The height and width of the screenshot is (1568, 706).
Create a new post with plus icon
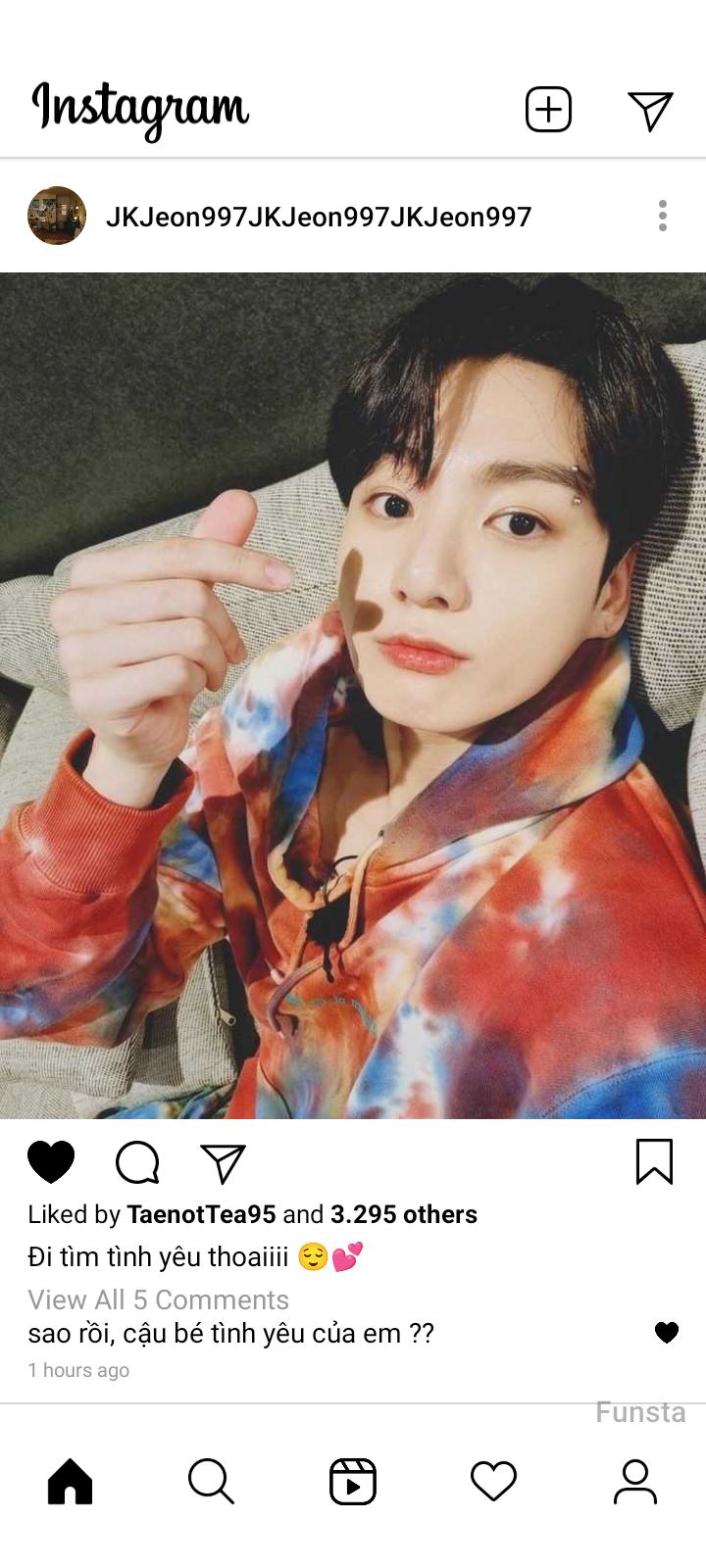[548, 109]
